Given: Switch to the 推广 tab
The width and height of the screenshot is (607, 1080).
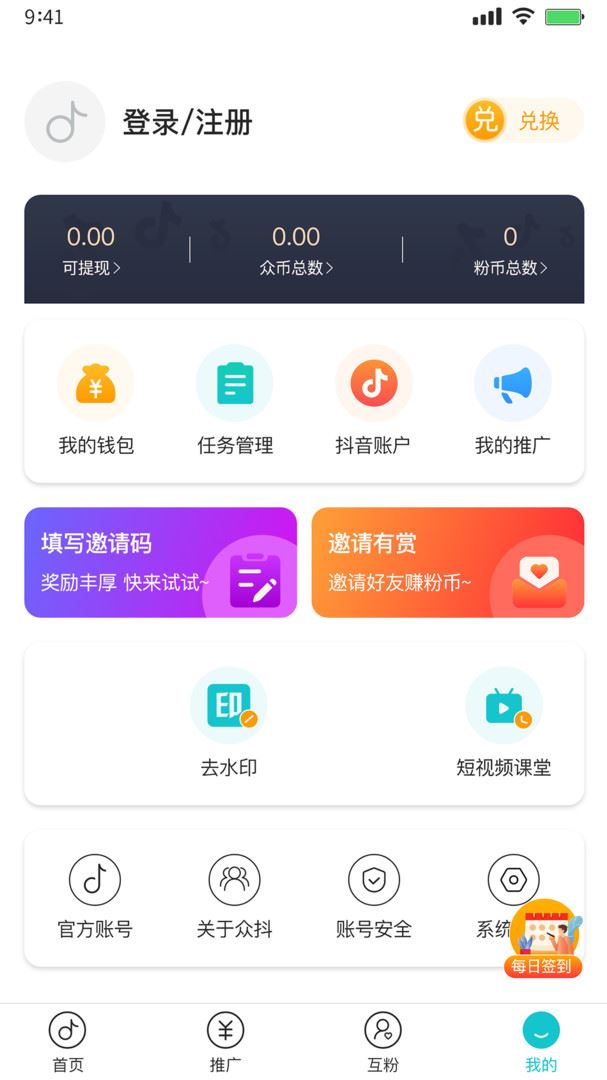Looking at the screenshot, I should pos(225,1042).
